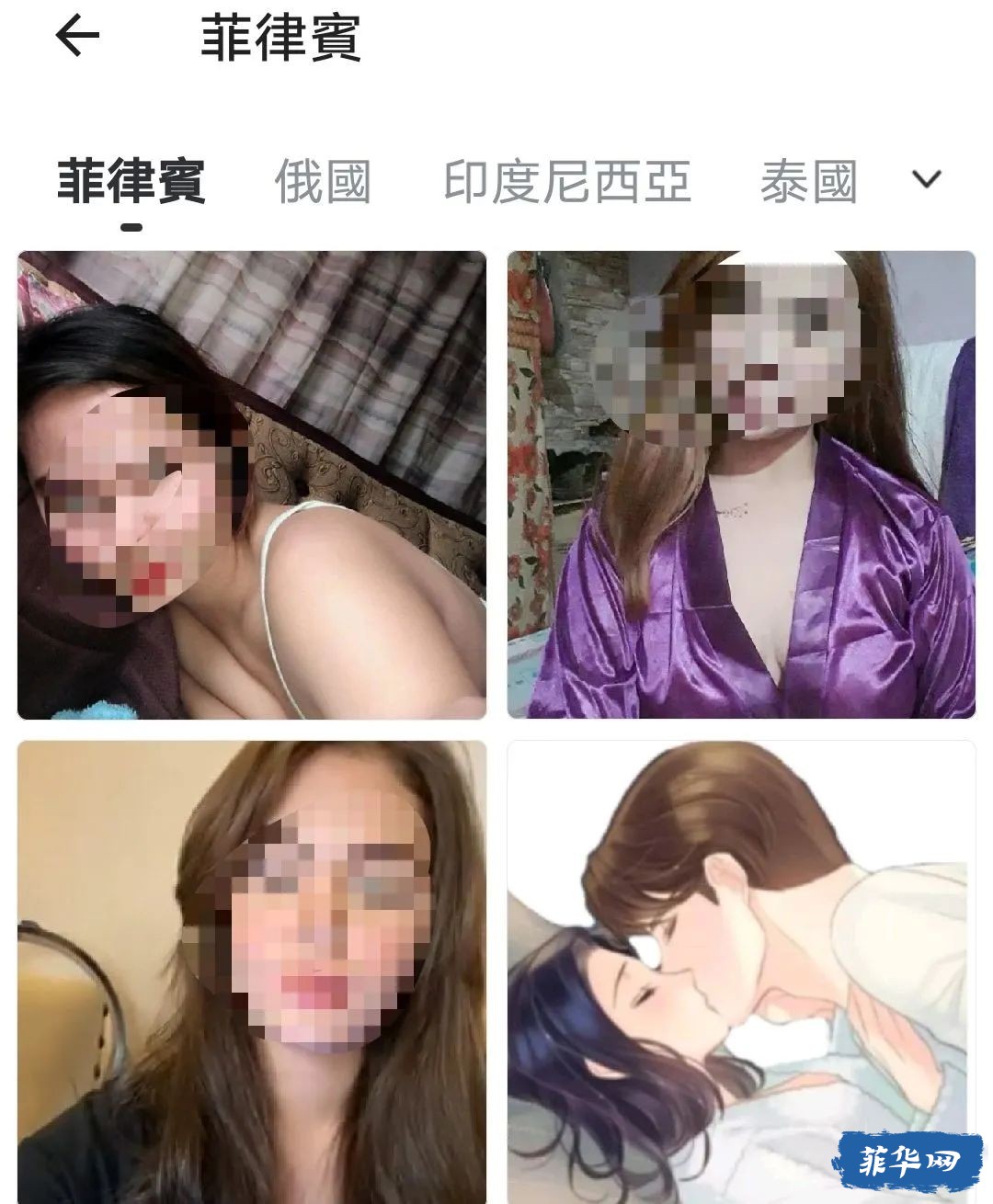Open the long brown hair selfie profile
993x1204 pixels.
pyautogui.click(x=251, y=972)
